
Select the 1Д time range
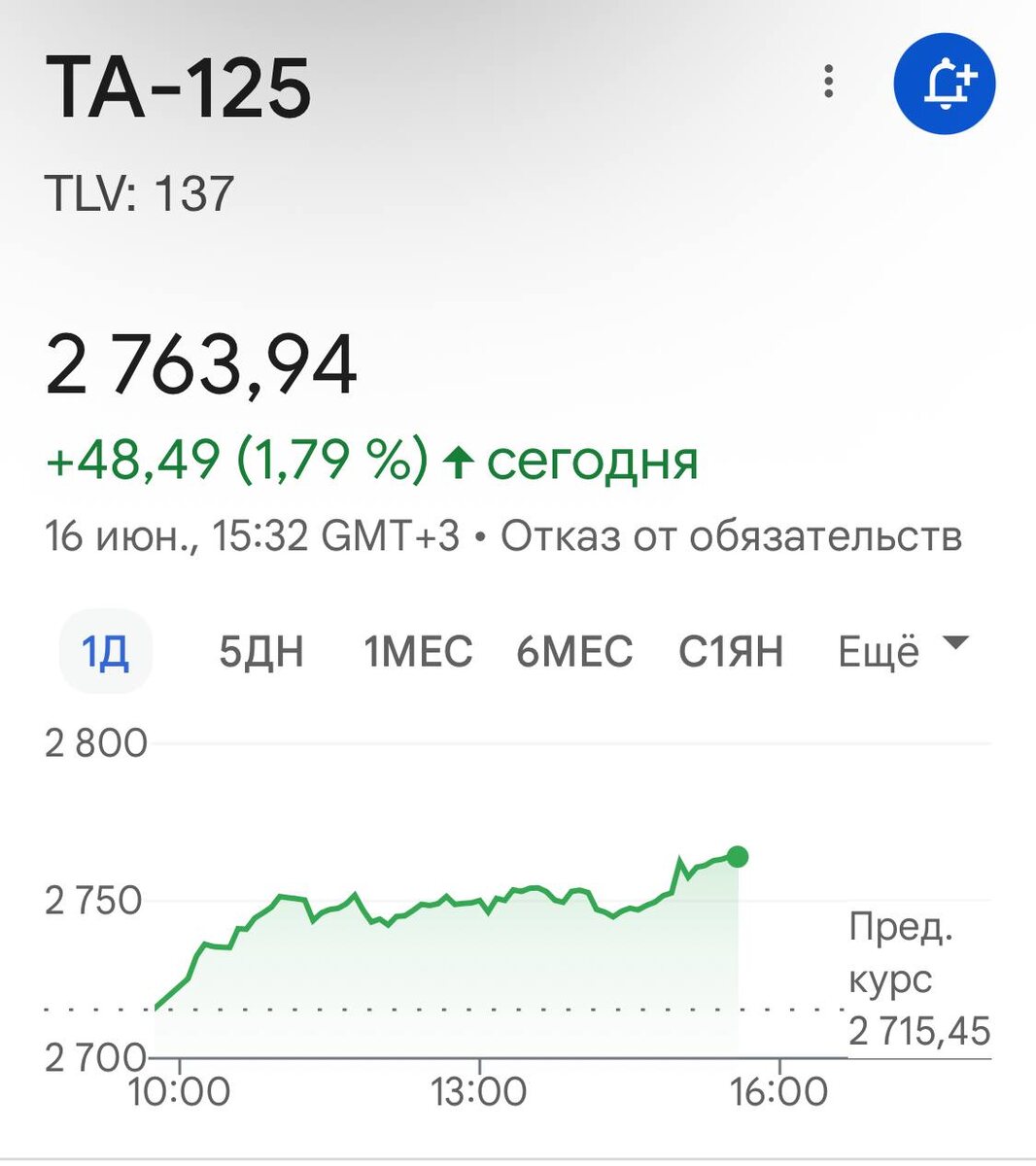105,651
